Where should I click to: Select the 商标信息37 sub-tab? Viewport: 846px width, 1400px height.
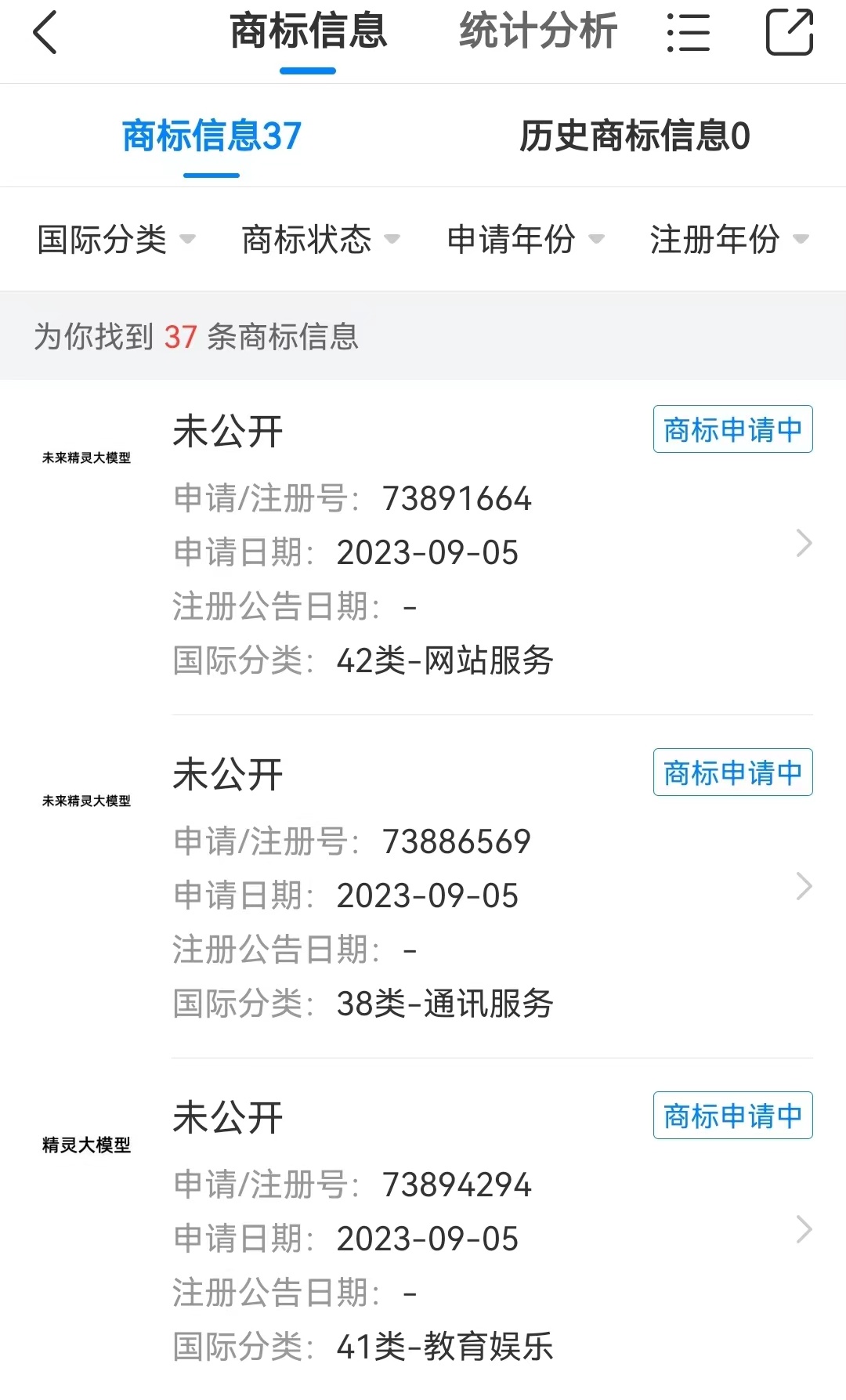(x=211, y=136)
